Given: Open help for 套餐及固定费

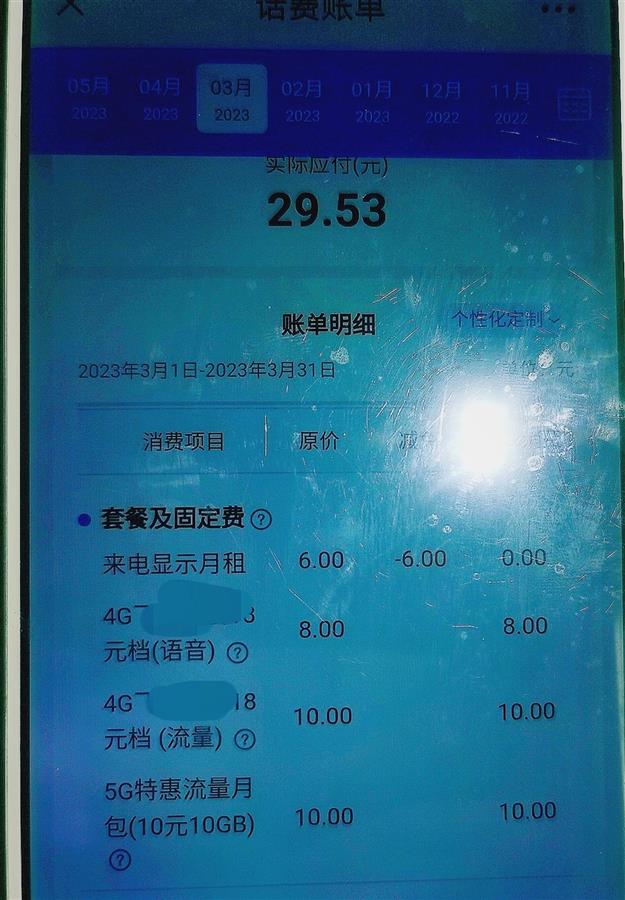Looking at the screenshot, I should pyautogui.click(x=261, y=519).
